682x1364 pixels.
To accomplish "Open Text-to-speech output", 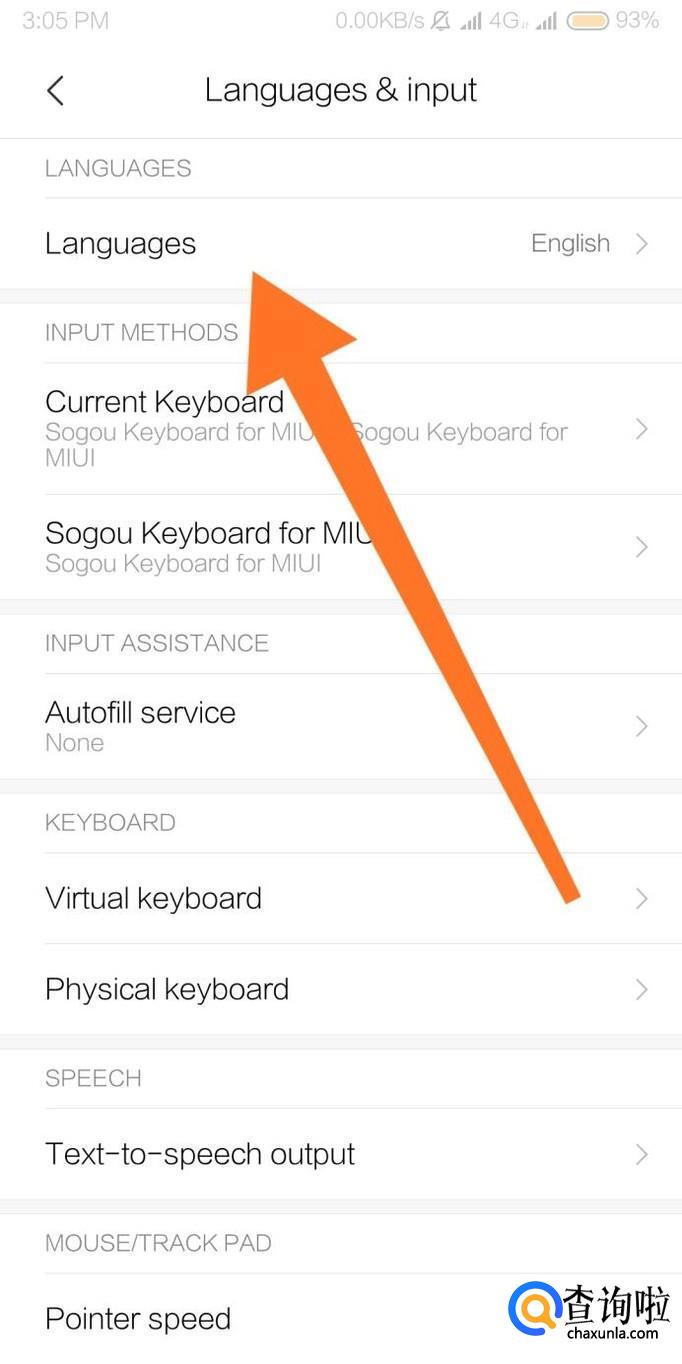I will 341,1154.
